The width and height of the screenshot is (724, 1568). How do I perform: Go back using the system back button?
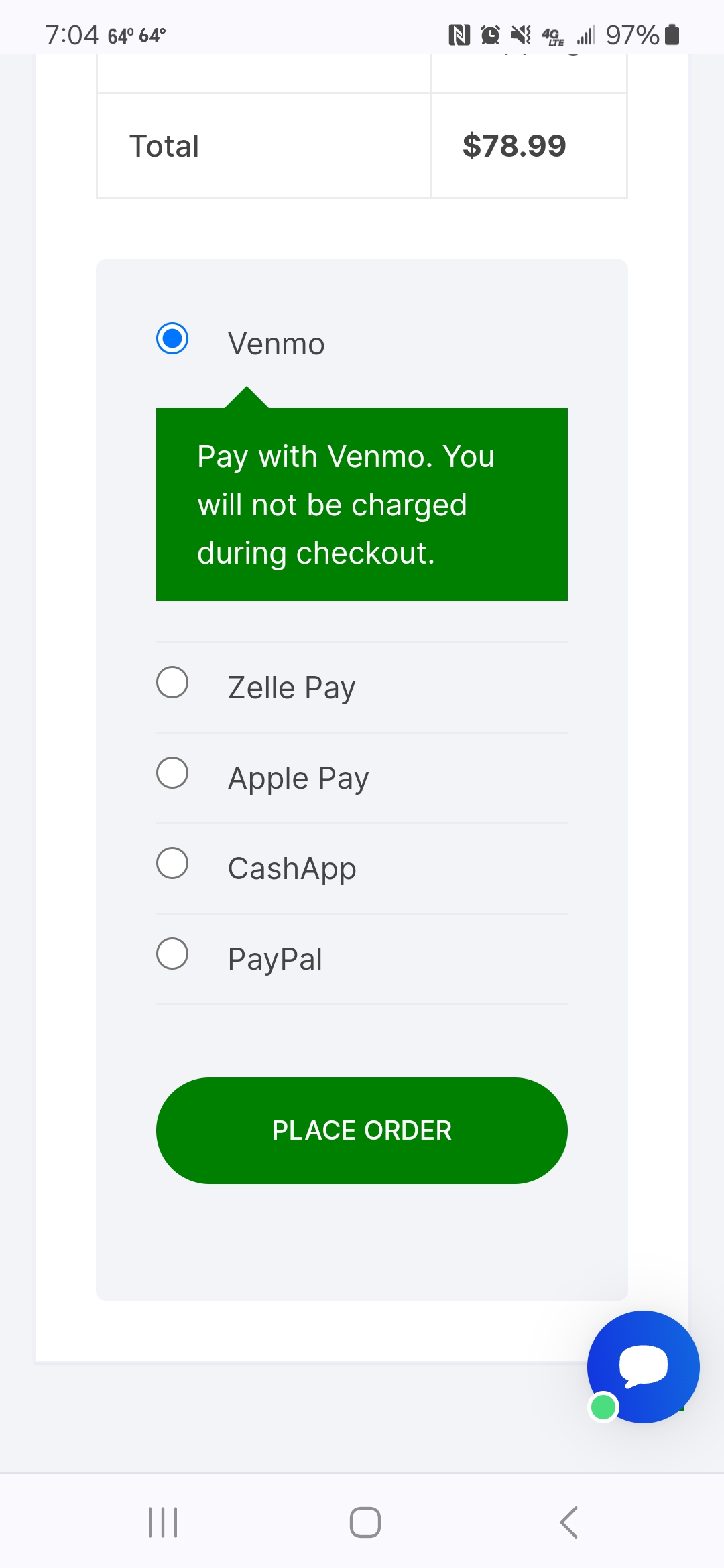[x=568, y=1522]
